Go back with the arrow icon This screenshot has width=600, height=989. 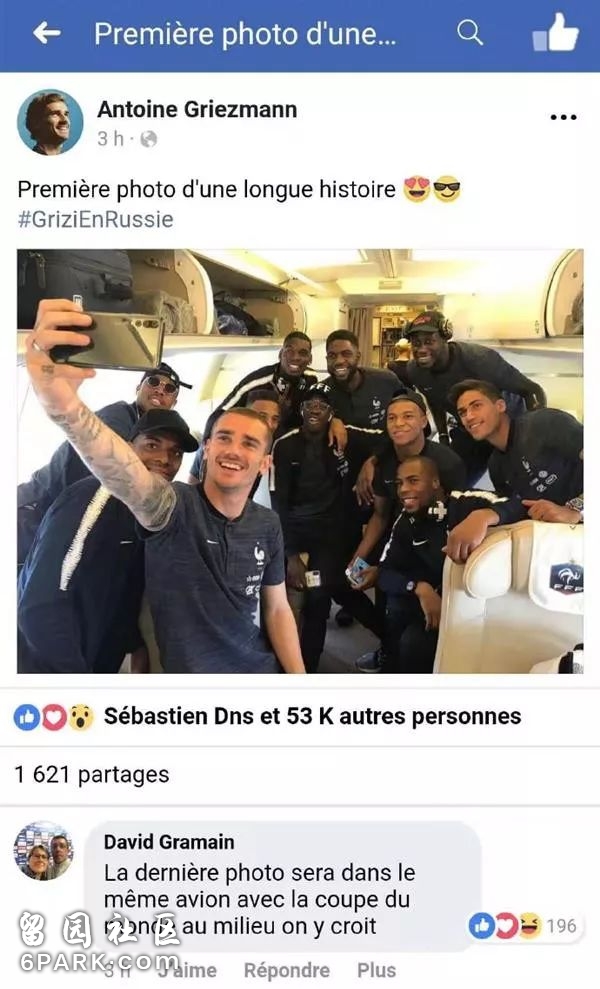tap(47, 33)
